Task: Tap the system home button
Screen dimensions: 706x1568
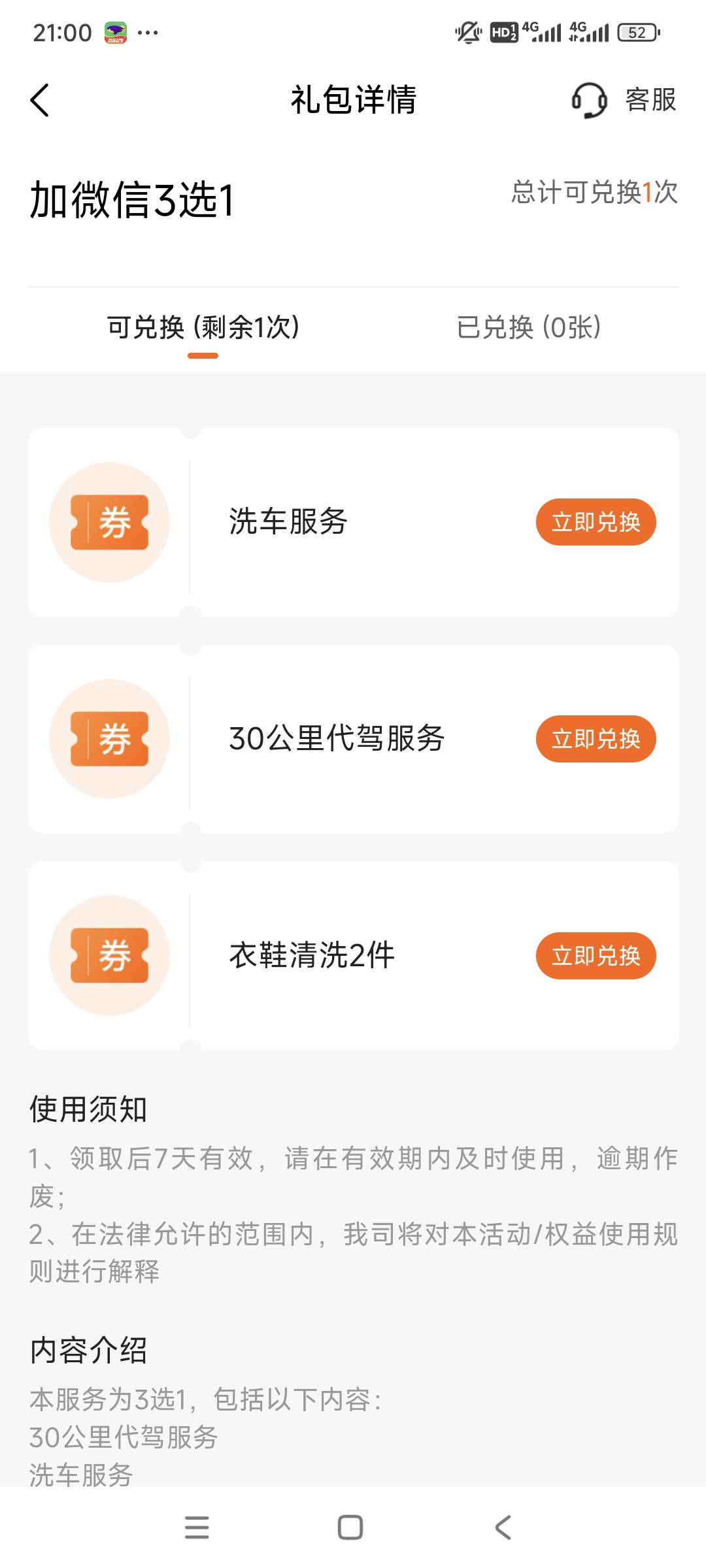Action: (350, 1527)
